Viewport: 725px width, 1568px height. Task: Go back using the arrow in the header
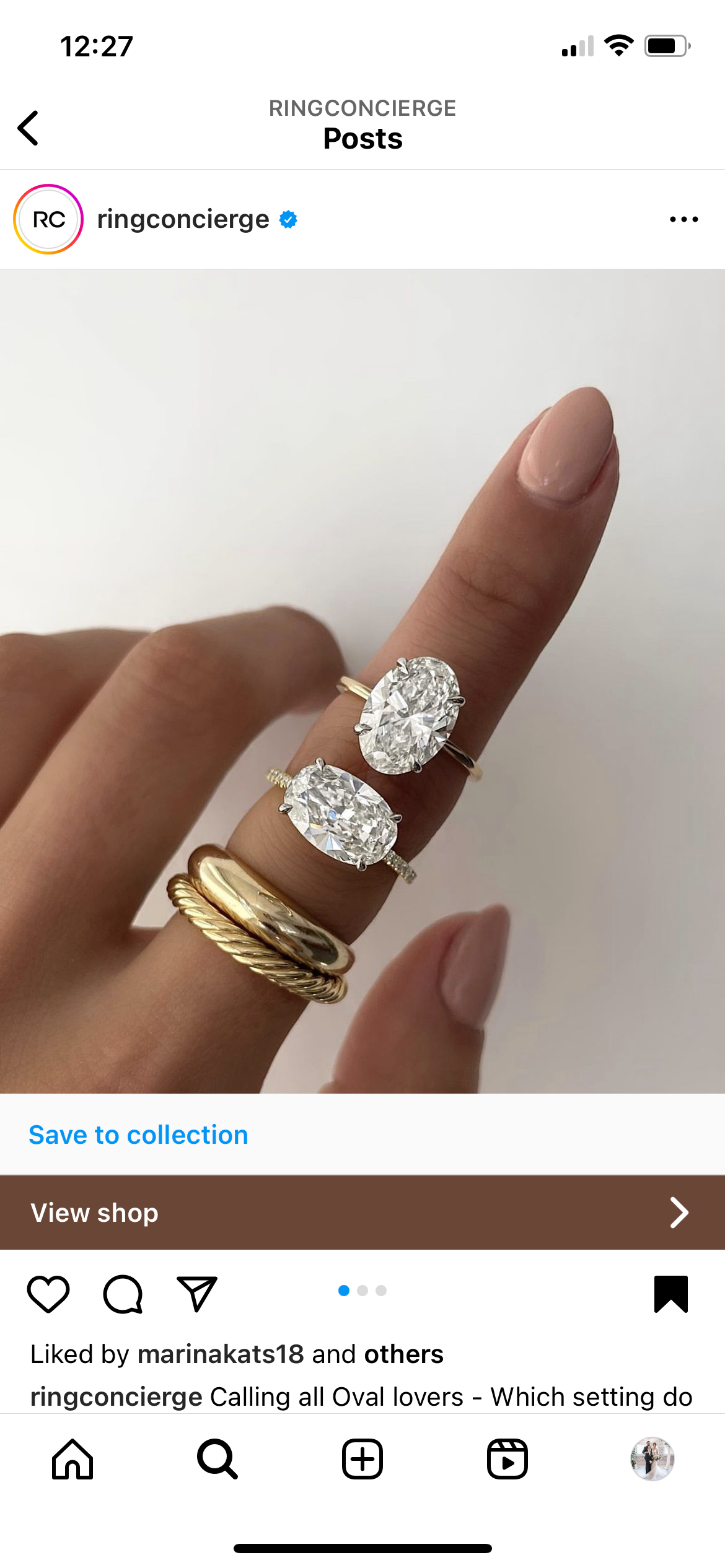point(29,128)
